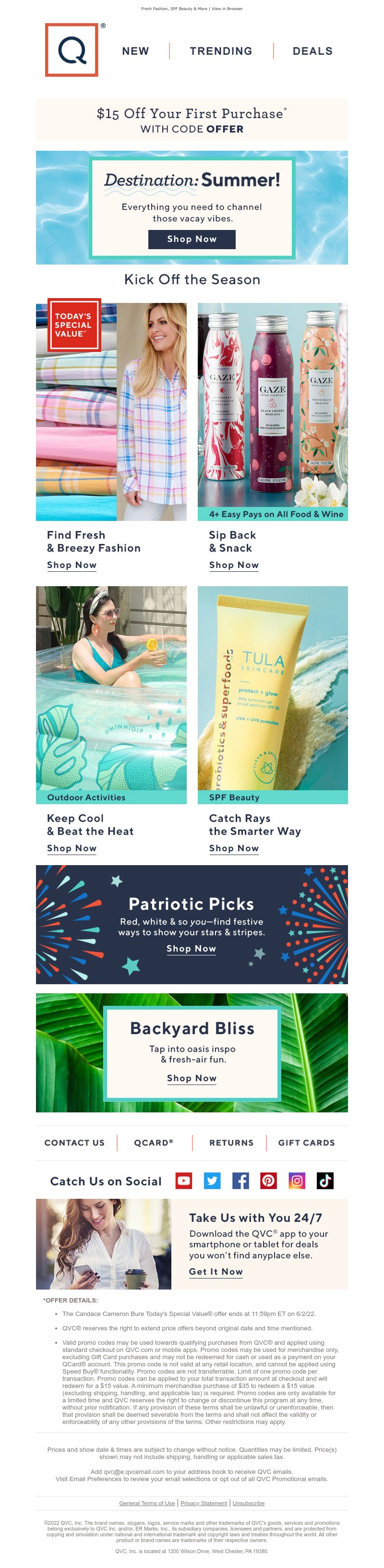Tap Shop Now in Patriotic Picks banner

(191, 948)
